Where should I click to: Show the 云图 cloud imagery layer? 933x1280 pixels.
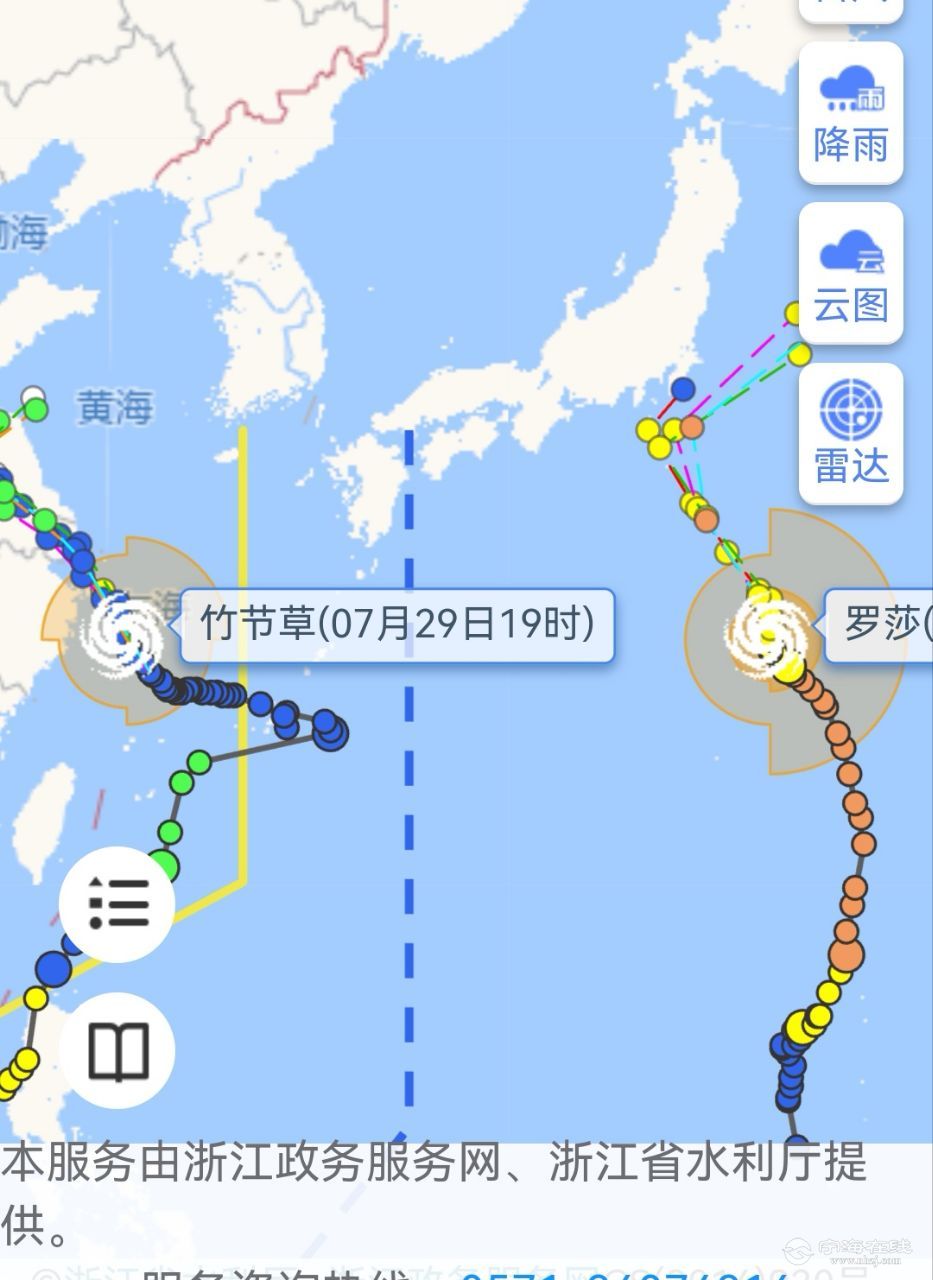point(851,274)
